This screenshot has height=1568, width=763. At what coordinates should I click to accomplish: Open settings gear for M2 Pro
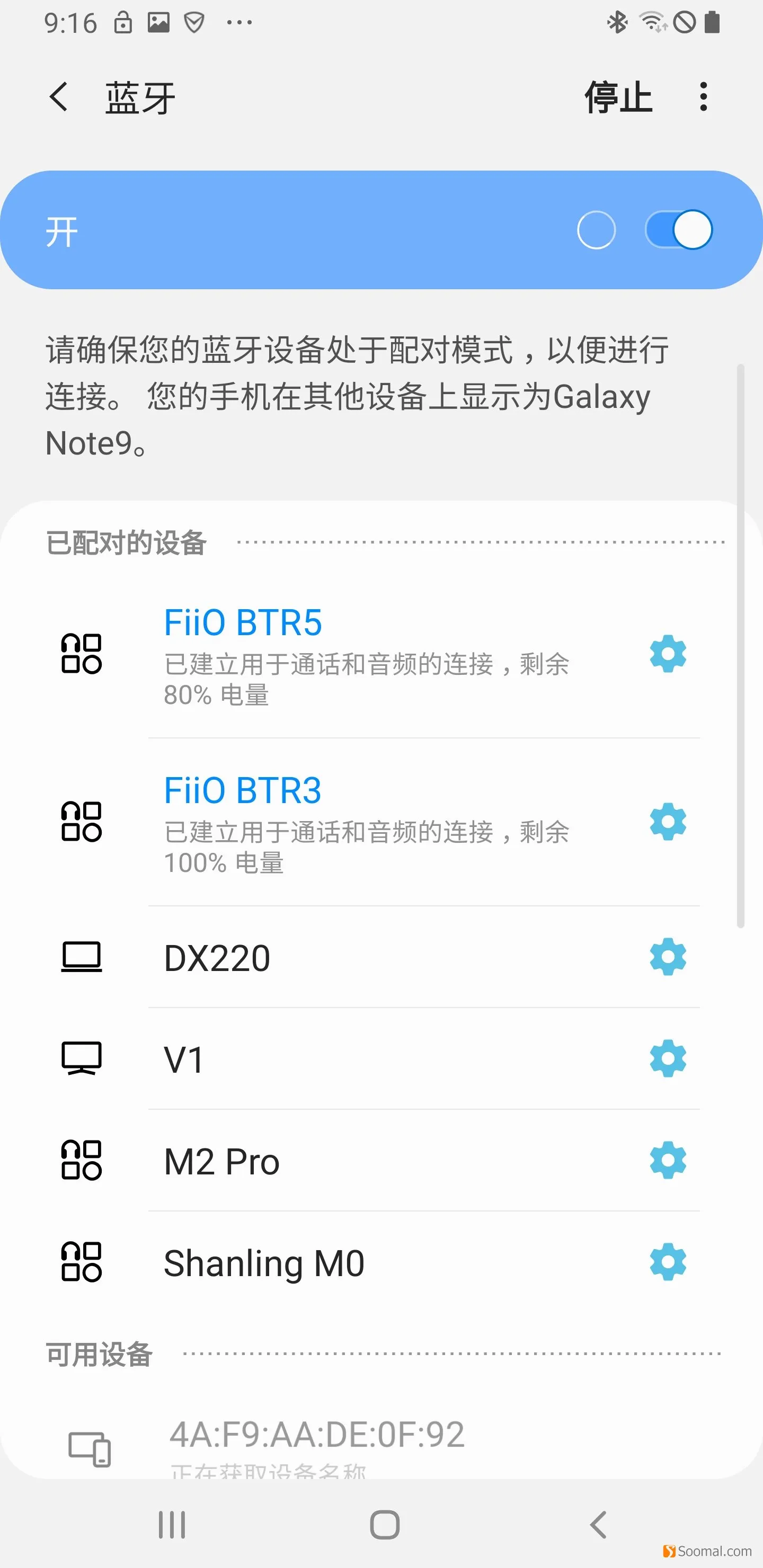pyautogui.click(x=668, y=1160)
